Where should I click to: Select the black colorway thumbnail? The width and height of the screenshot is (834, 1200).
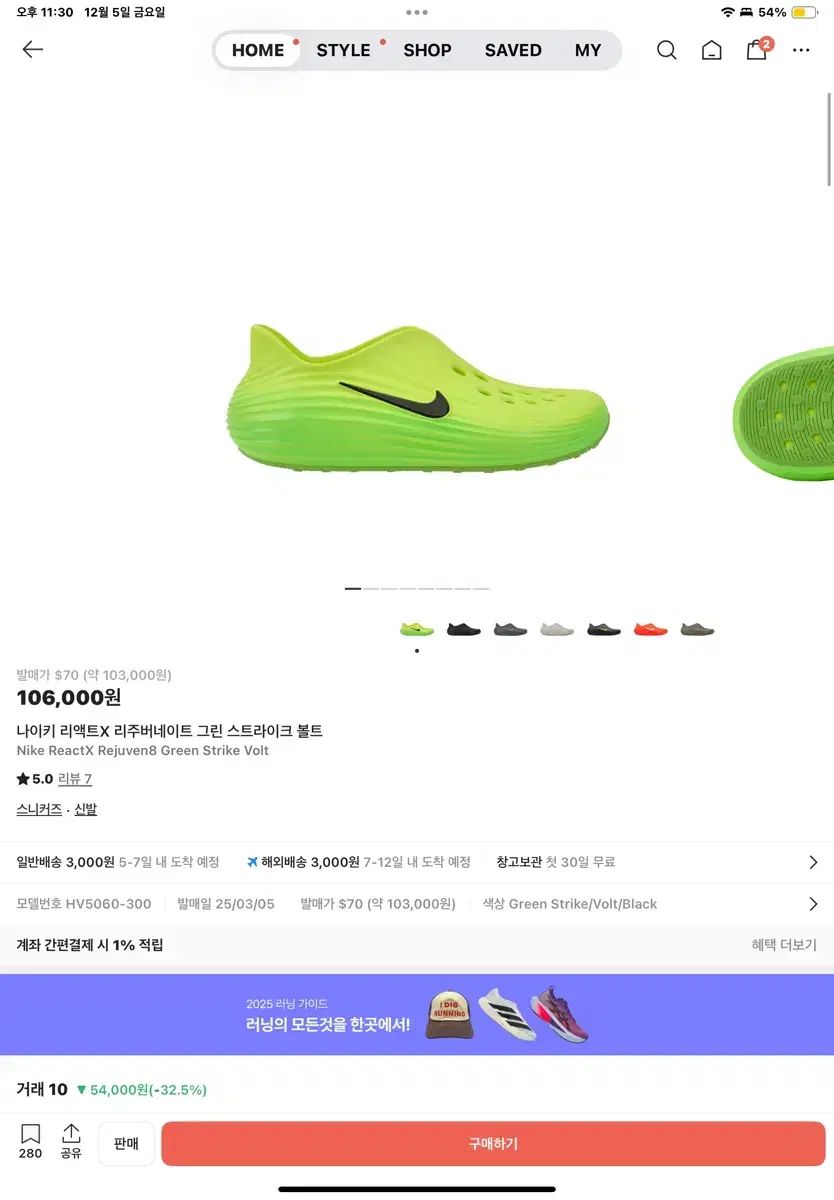click(x=464, y=629)
